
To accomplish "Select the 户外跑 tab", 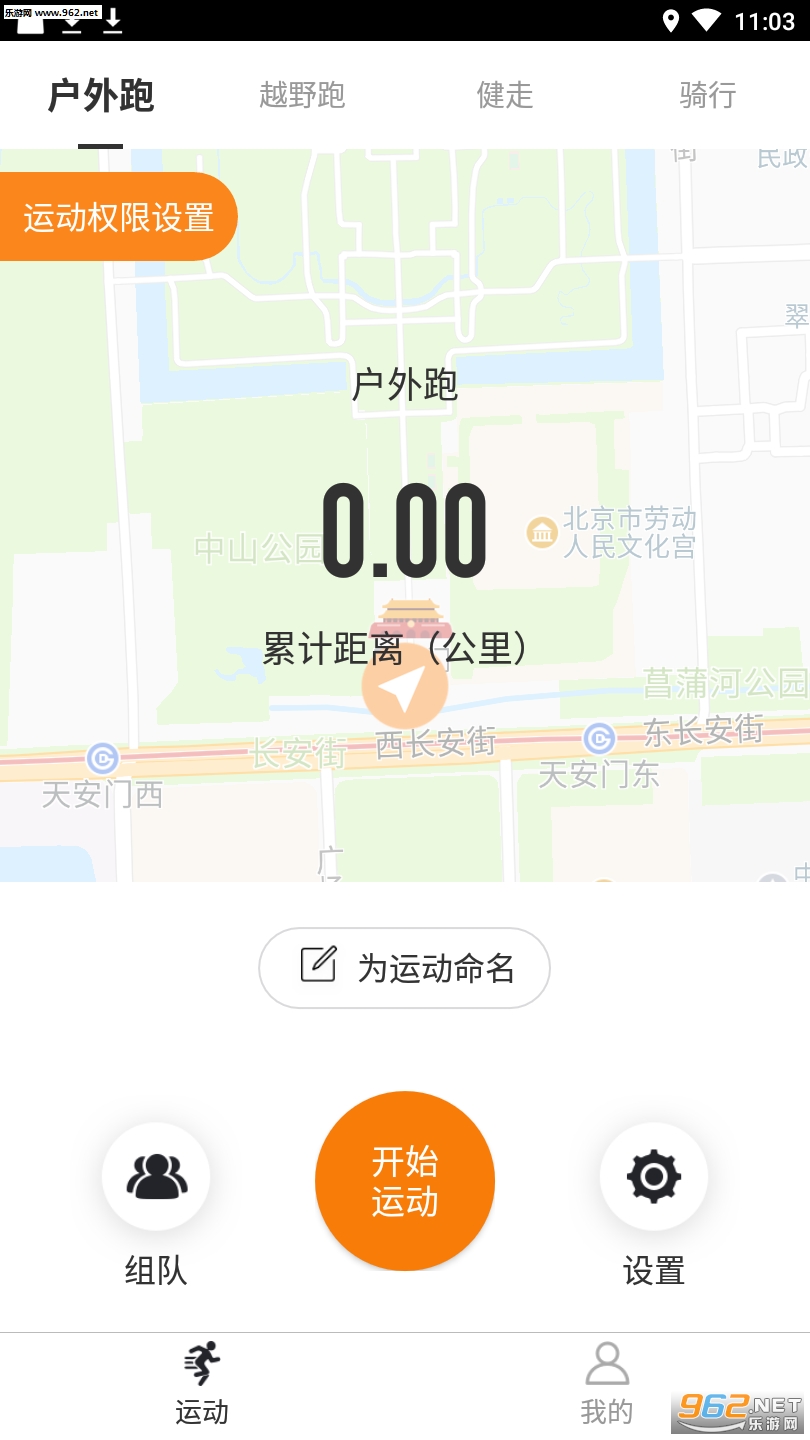I will click(101, 96).
